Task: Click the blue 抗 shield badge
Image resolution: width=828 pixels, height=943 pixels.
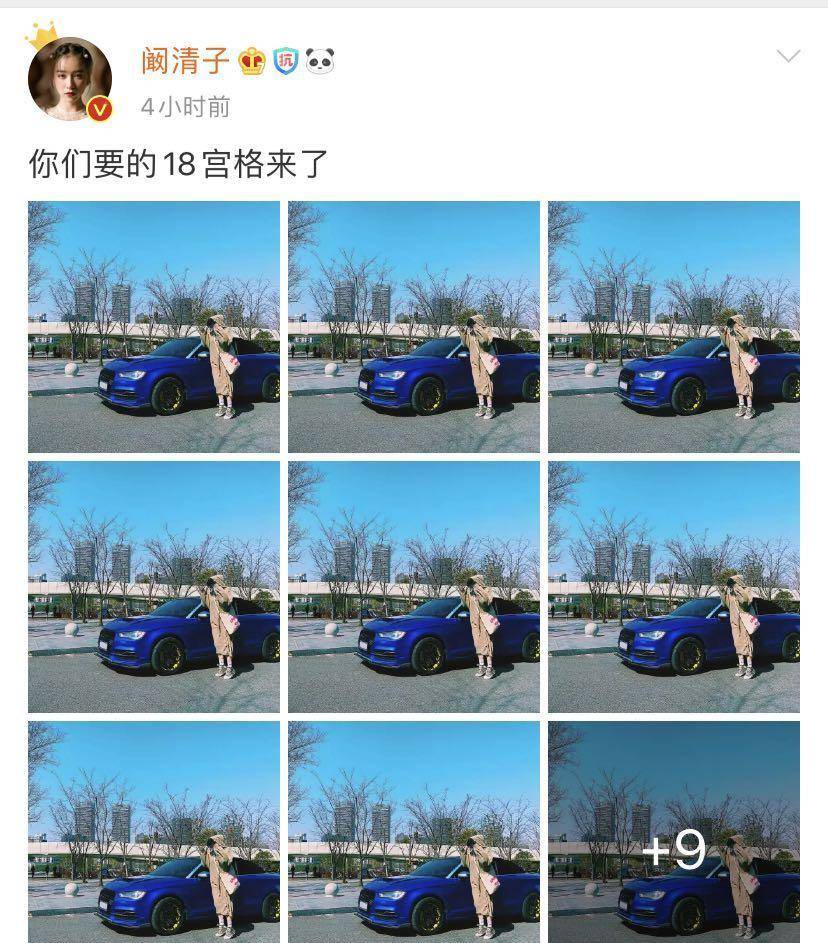Action: (285, 61)
